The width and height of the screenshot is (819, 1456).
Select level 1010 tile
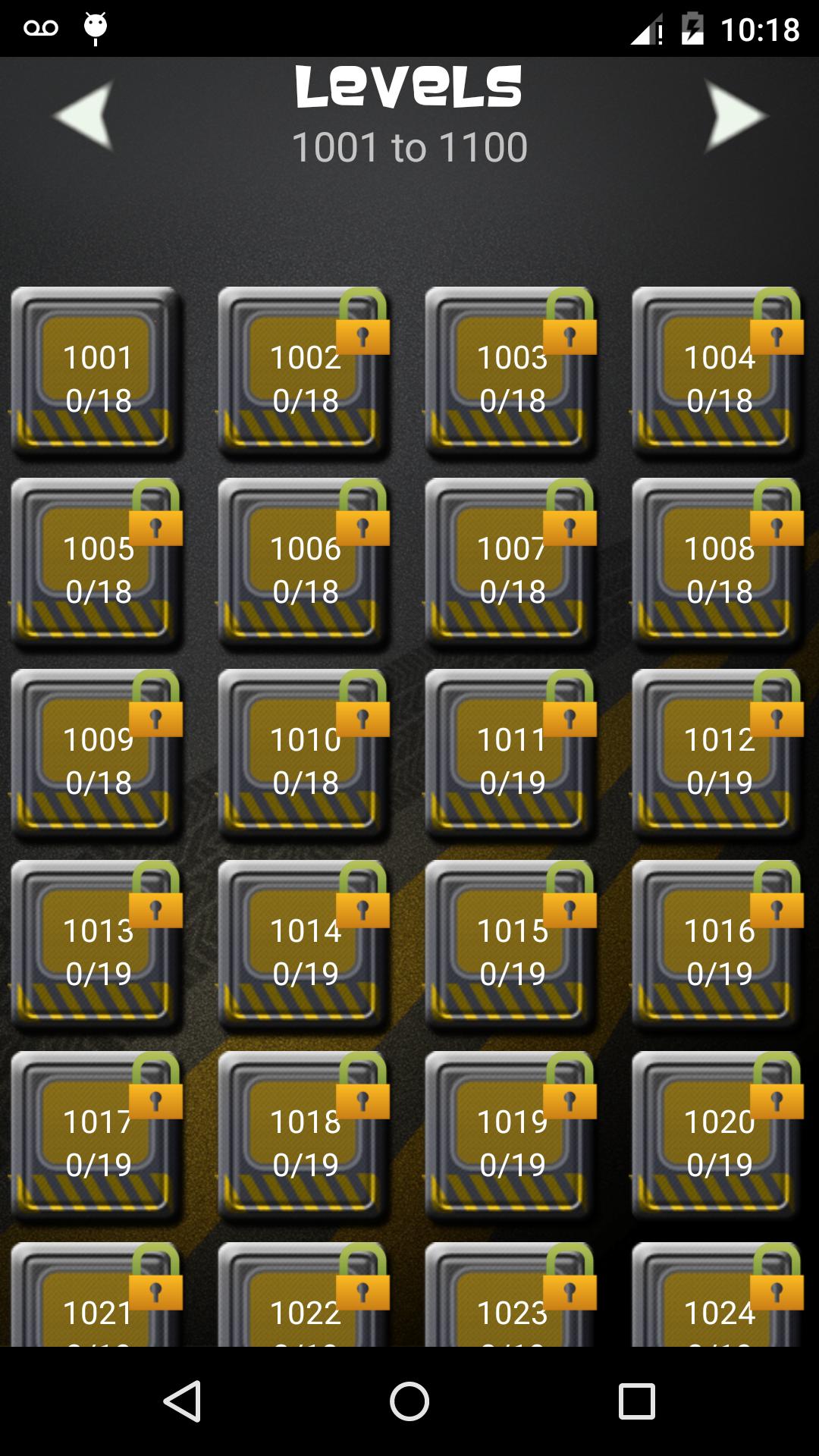tap(305, 756)
